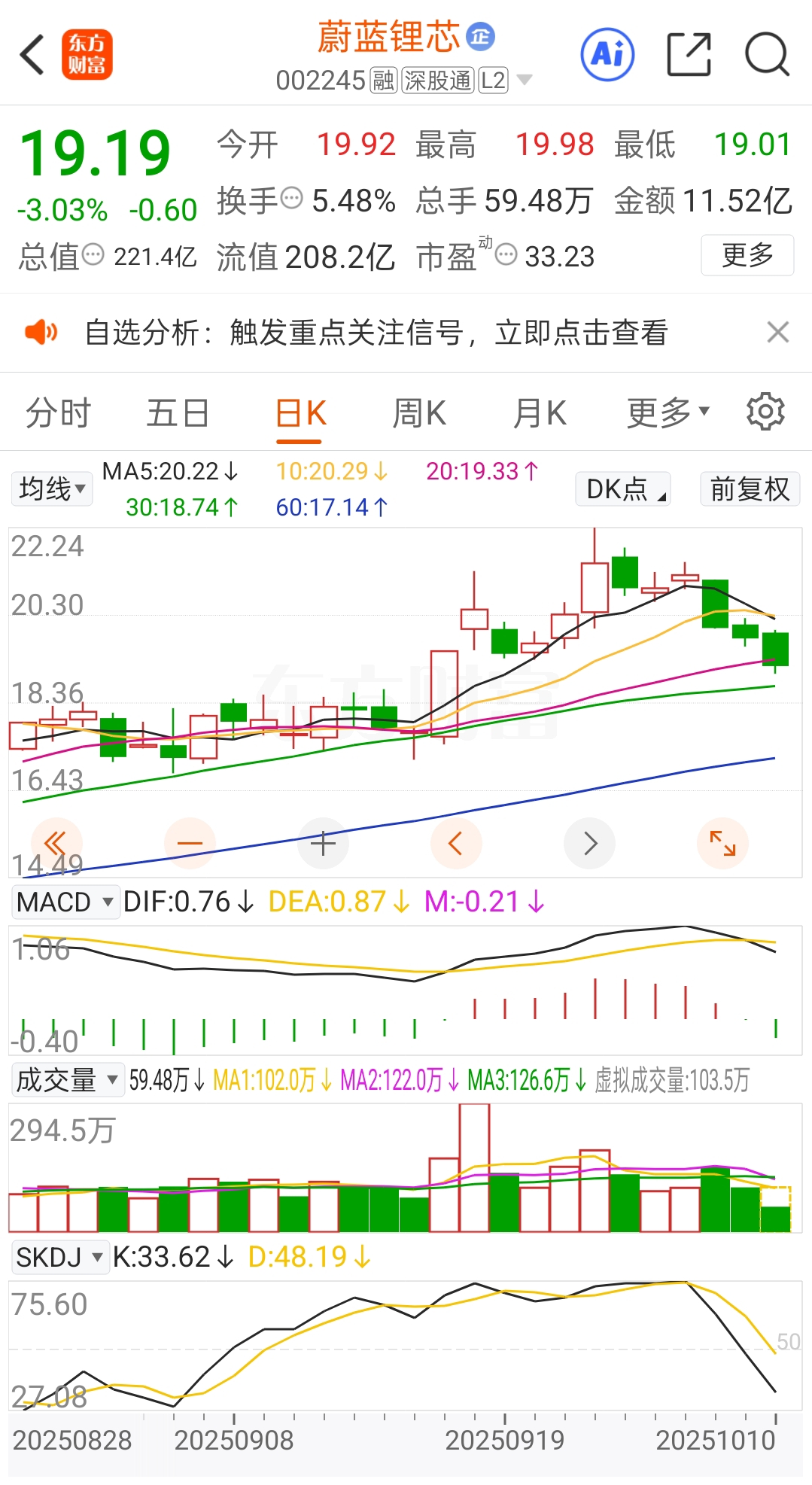Change the 前复权 adjustment setting
The image size is (812, 1485).
click(x=750, y=489)
